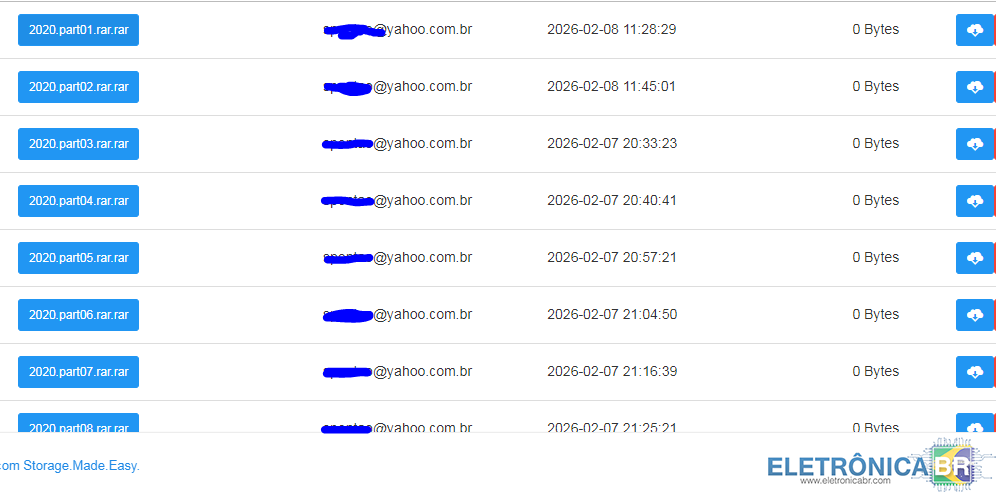Open the 2020.part07.rar.rar file

point(78,372)
